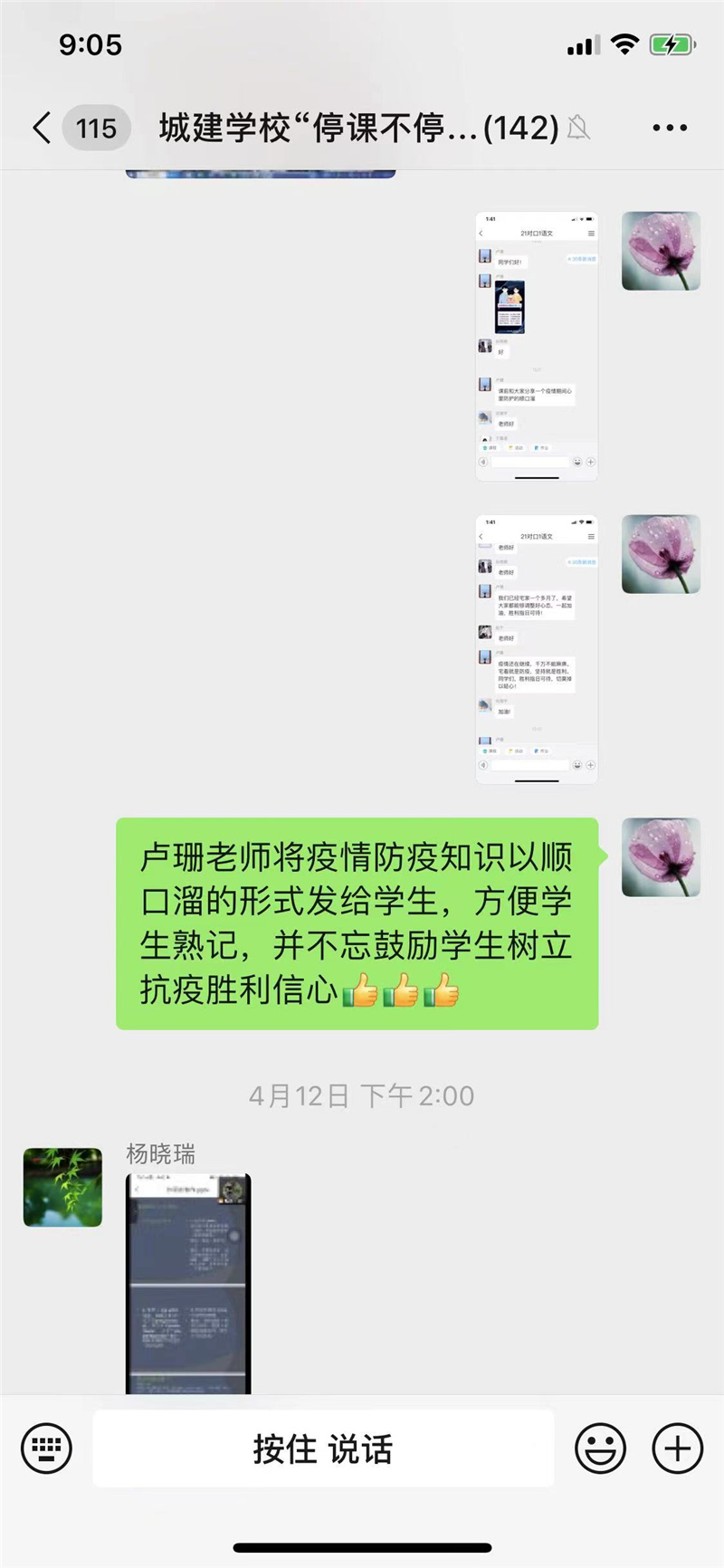Open sender's flower avatar beside green message
The width and height of the screenshot is (724, 1568).
coord(661,857)
